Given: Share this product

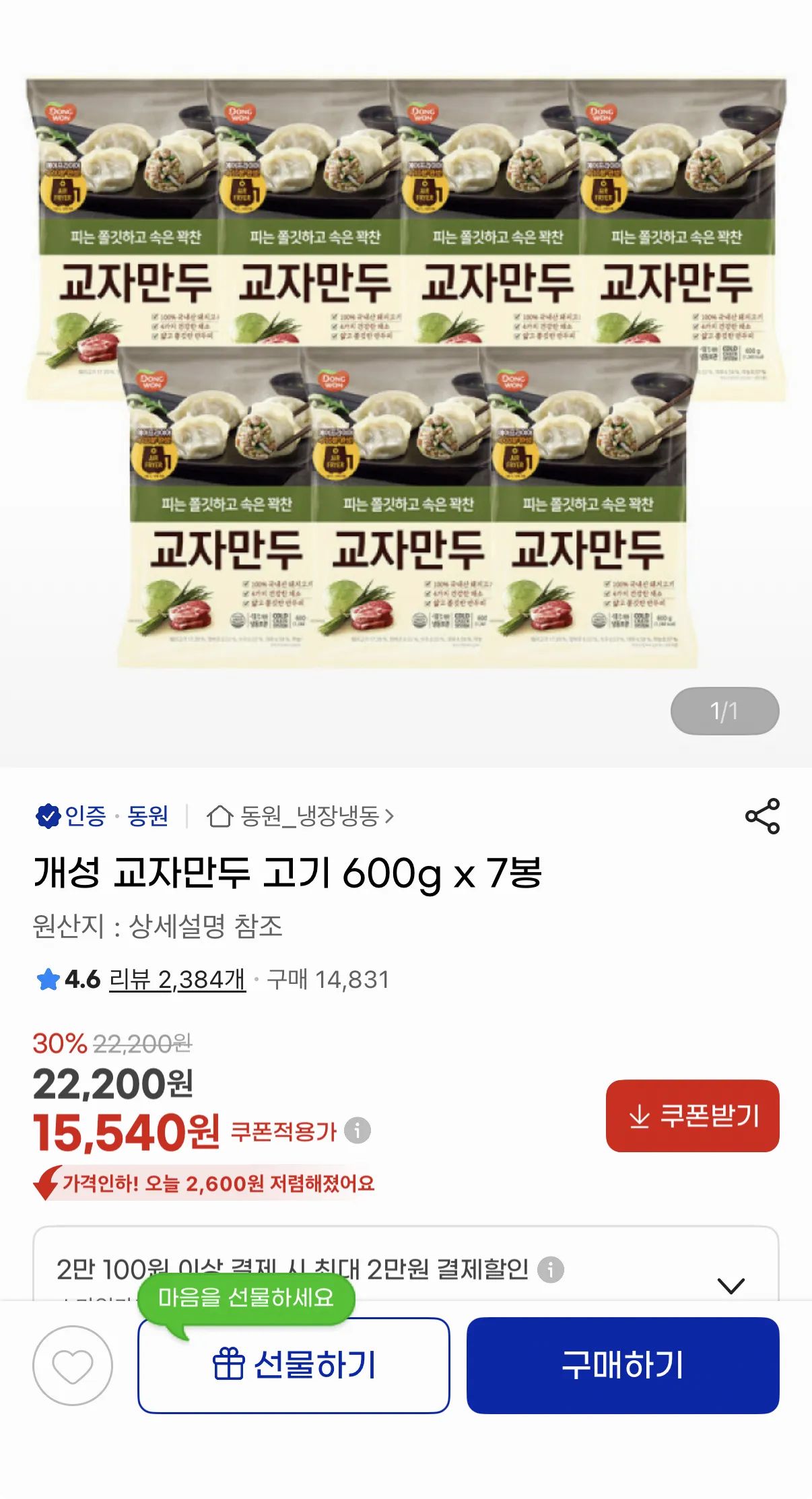Looking at the screenshot, I should click(762, 816).
